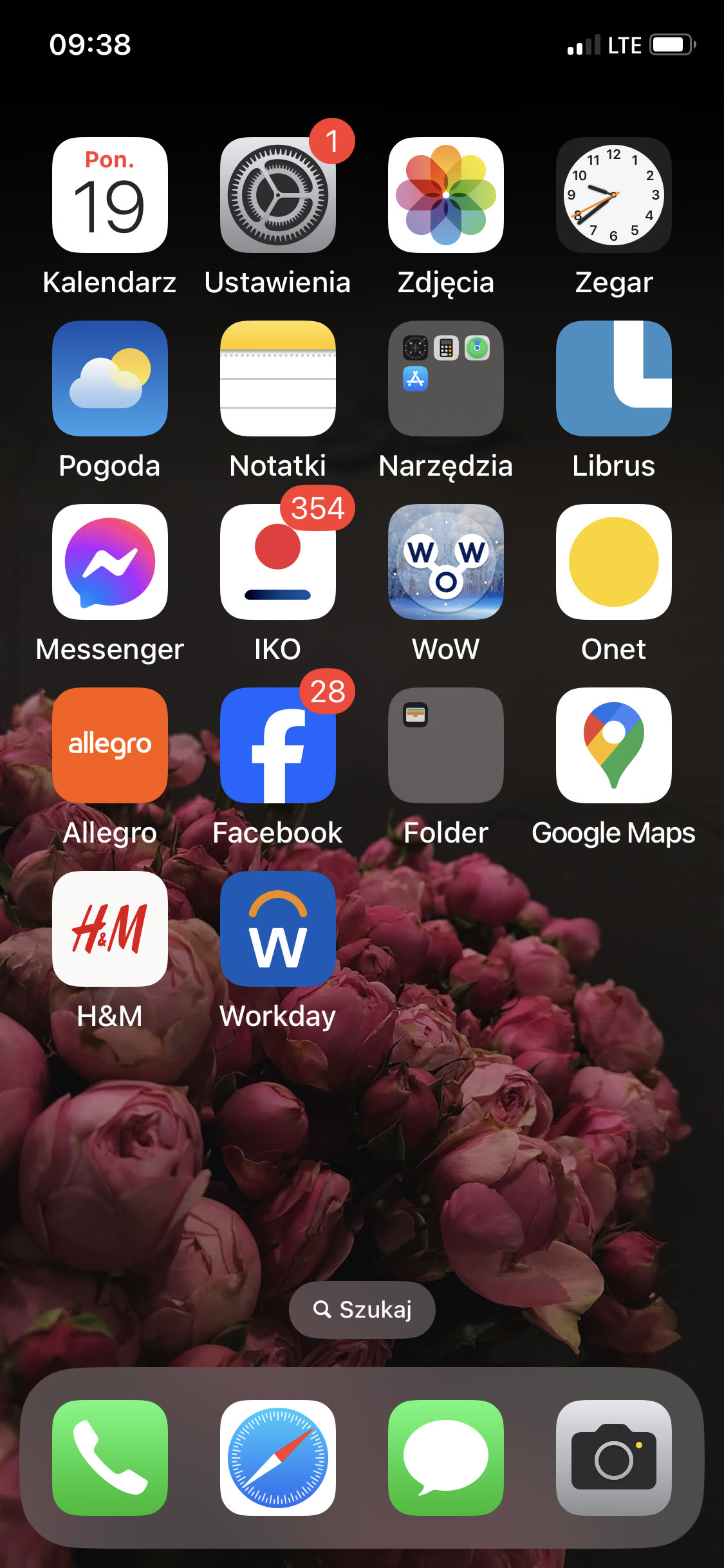
Task: Open the Onet app
Action: pyautogui.click(x=614, y=562)
